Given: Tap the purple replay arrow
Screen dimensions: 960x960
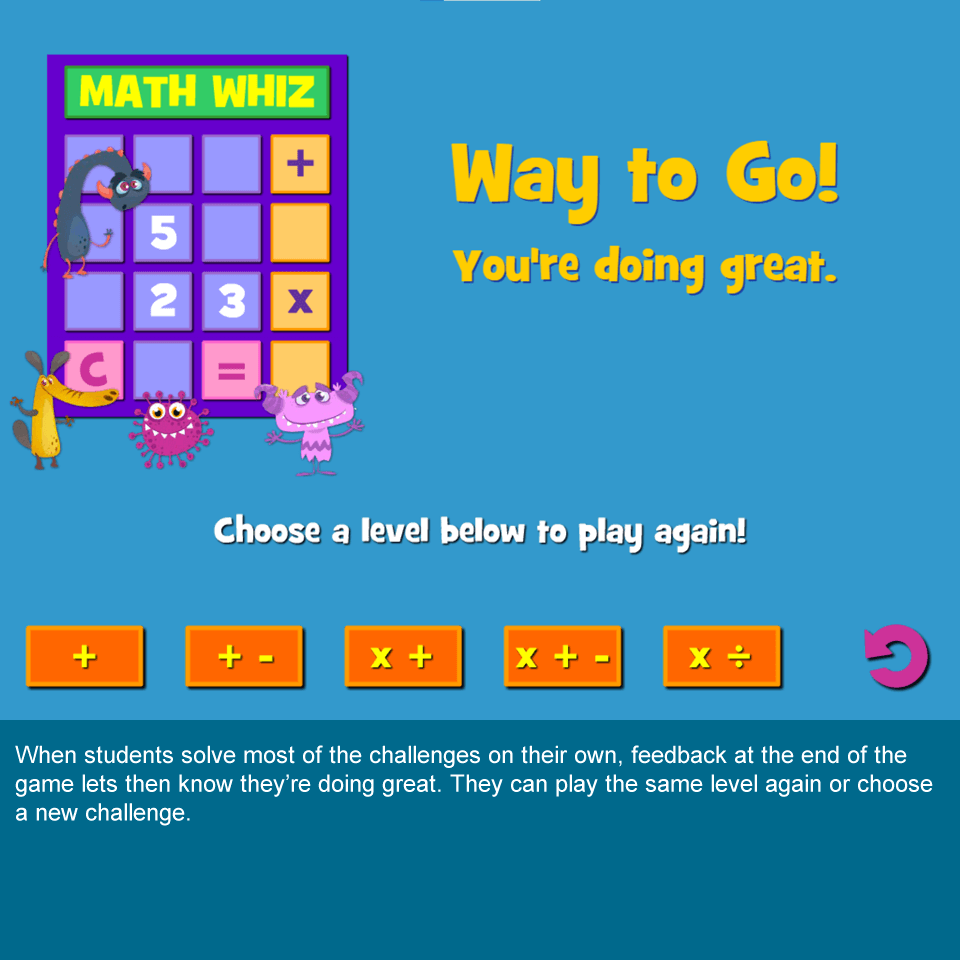Looking at the screenshot, I should click(897, 656).
